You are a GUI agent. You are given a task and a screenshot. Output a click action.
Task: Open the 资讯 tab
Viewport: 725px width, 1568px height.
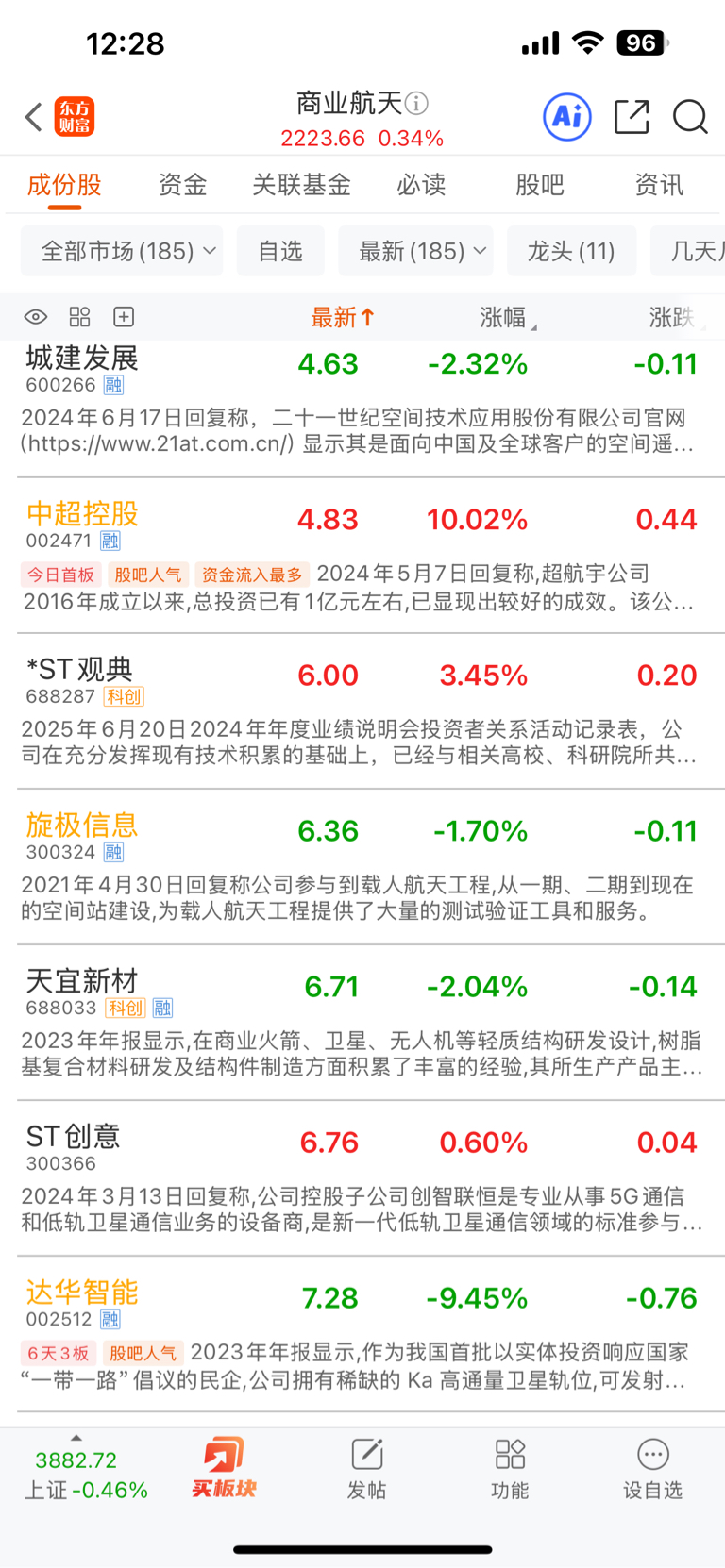tap(659, 185)
